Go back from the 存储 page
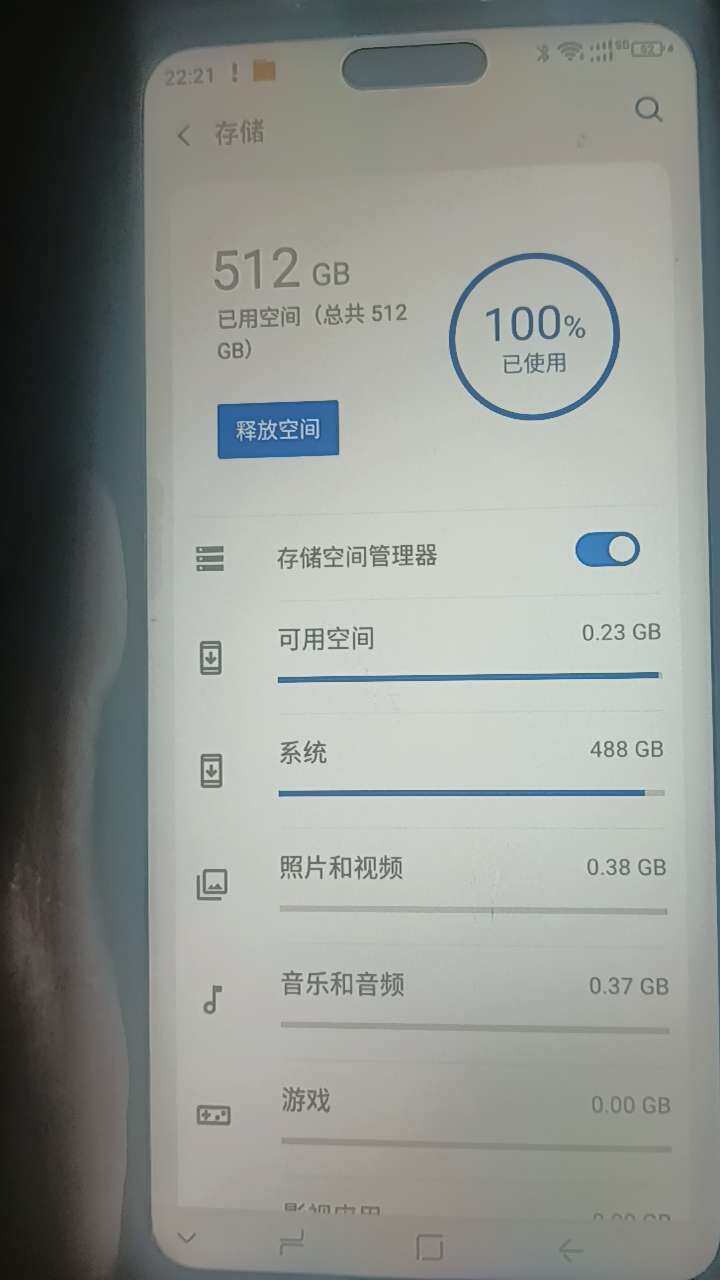 [184, 136]
